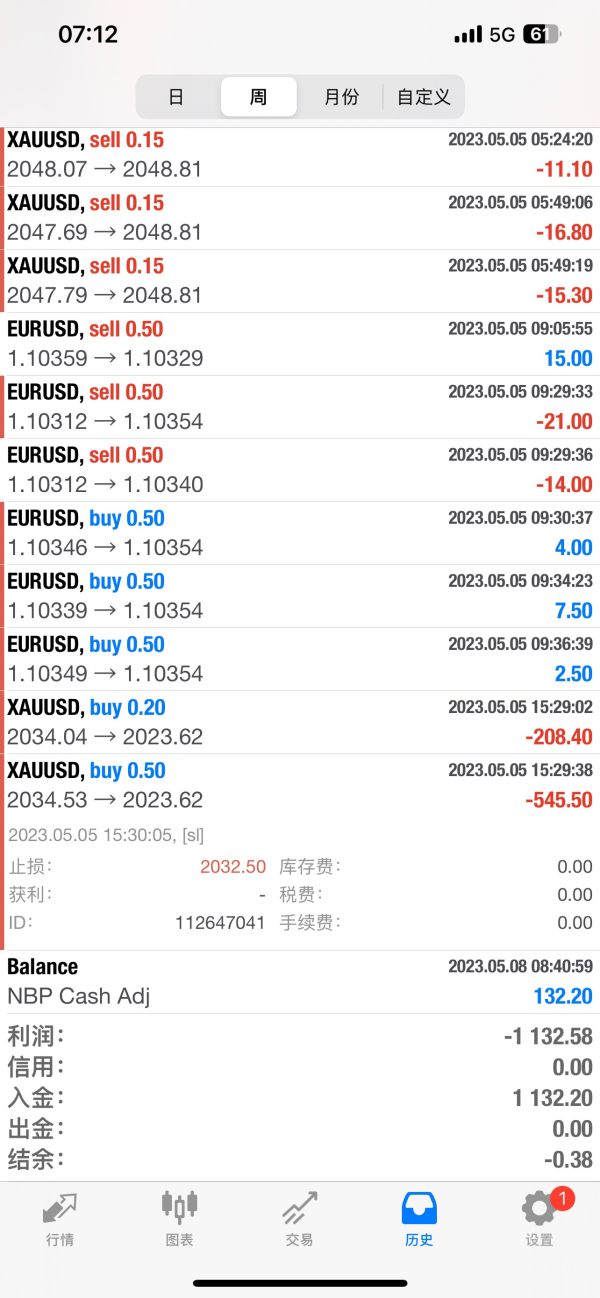Tap the 历史 history tab
The height and width of the screenshot is (1298, 600).
[419, 1218]
